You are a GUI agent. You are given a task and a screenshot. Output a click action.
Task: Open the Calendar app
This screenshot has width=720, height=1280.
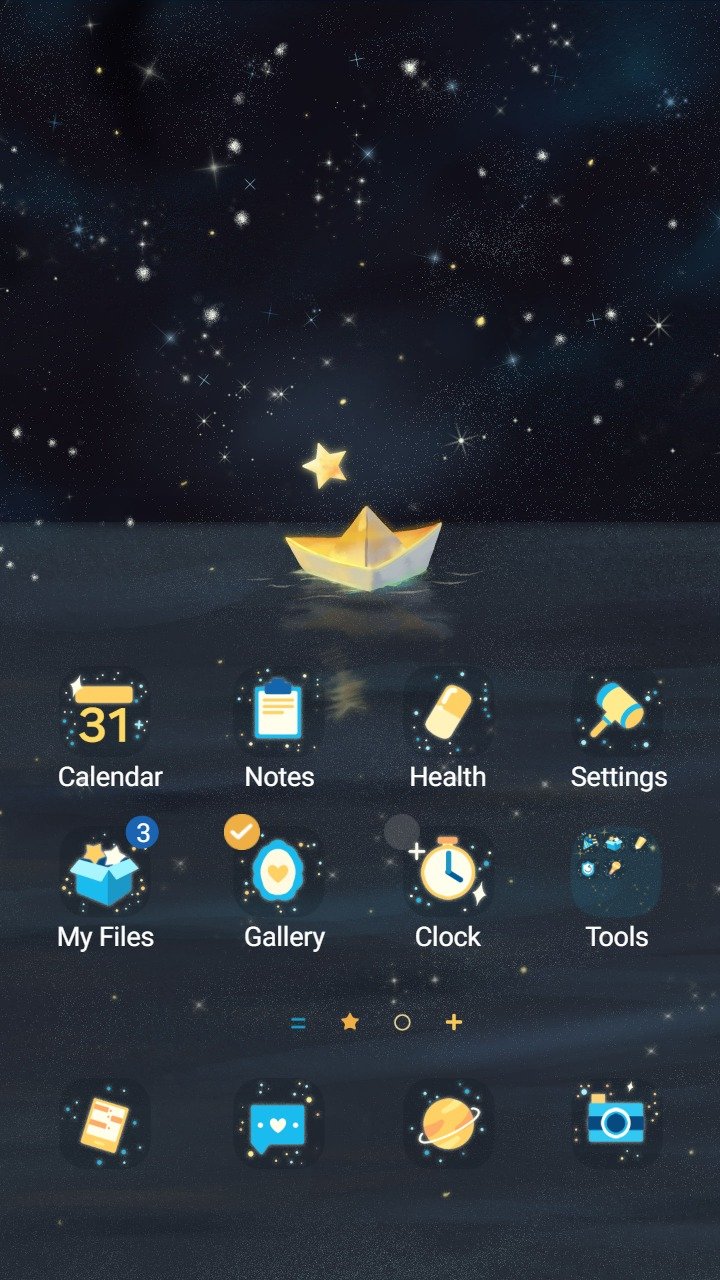tap(105, 714)
